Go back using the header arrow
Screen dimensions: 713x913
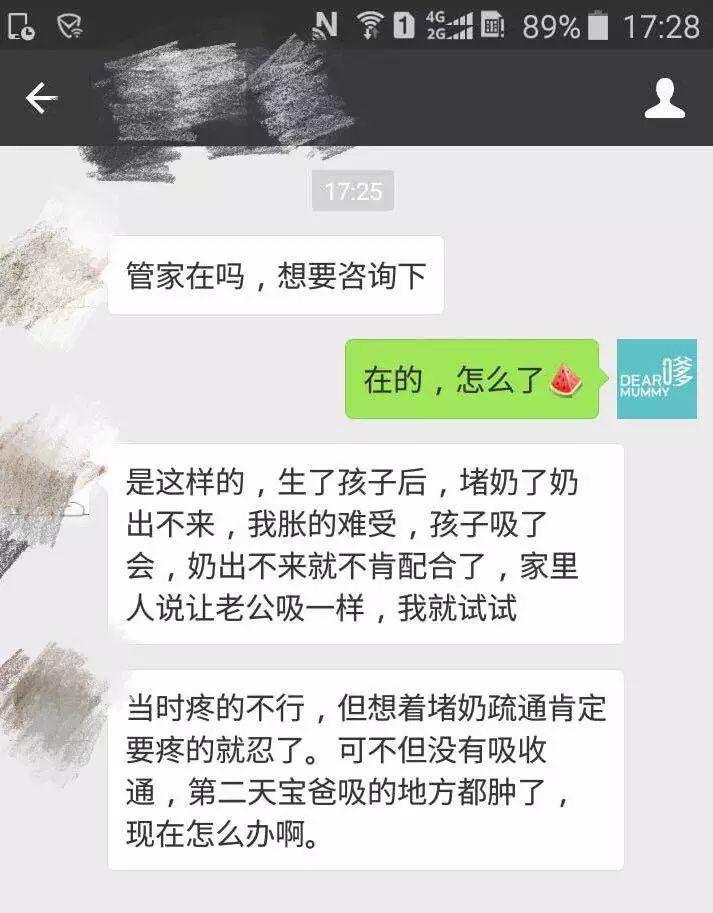(41, 98)
